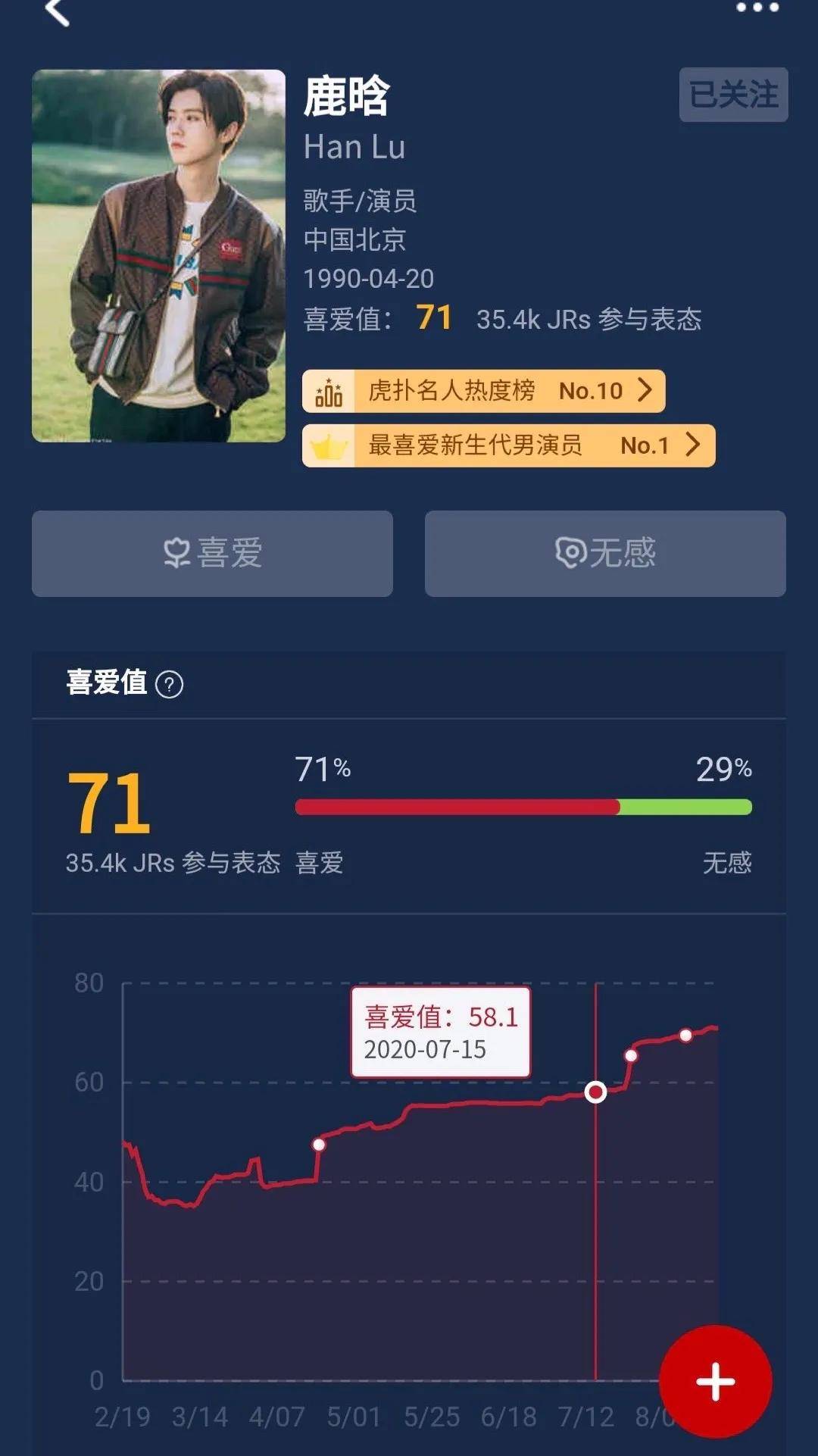This screenshot has height=1456, width=818.
Task: View Han Lu's profile photo
Action: click(158, 256)
